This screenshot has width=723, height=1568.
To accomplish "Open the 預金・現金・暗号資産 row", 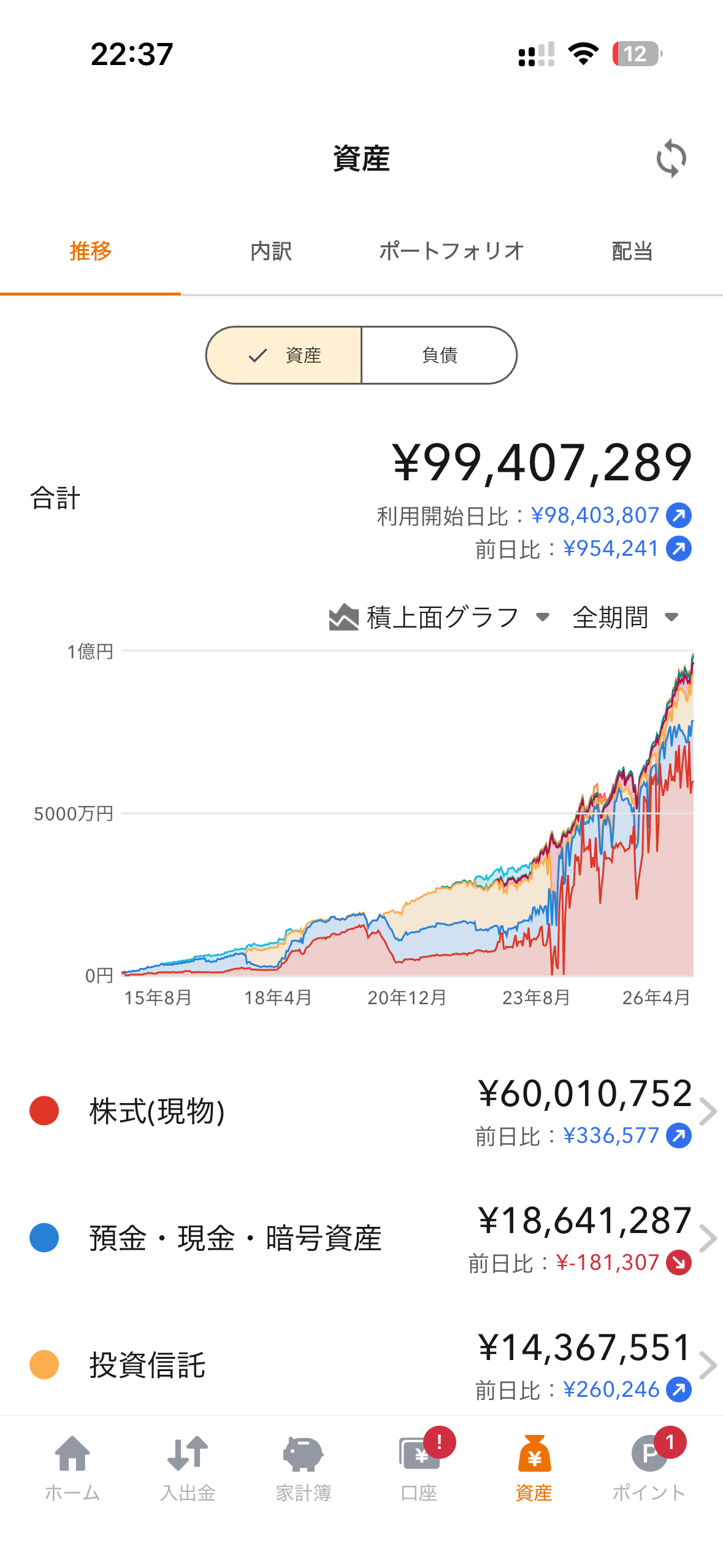I will (x=361, y=1238).
